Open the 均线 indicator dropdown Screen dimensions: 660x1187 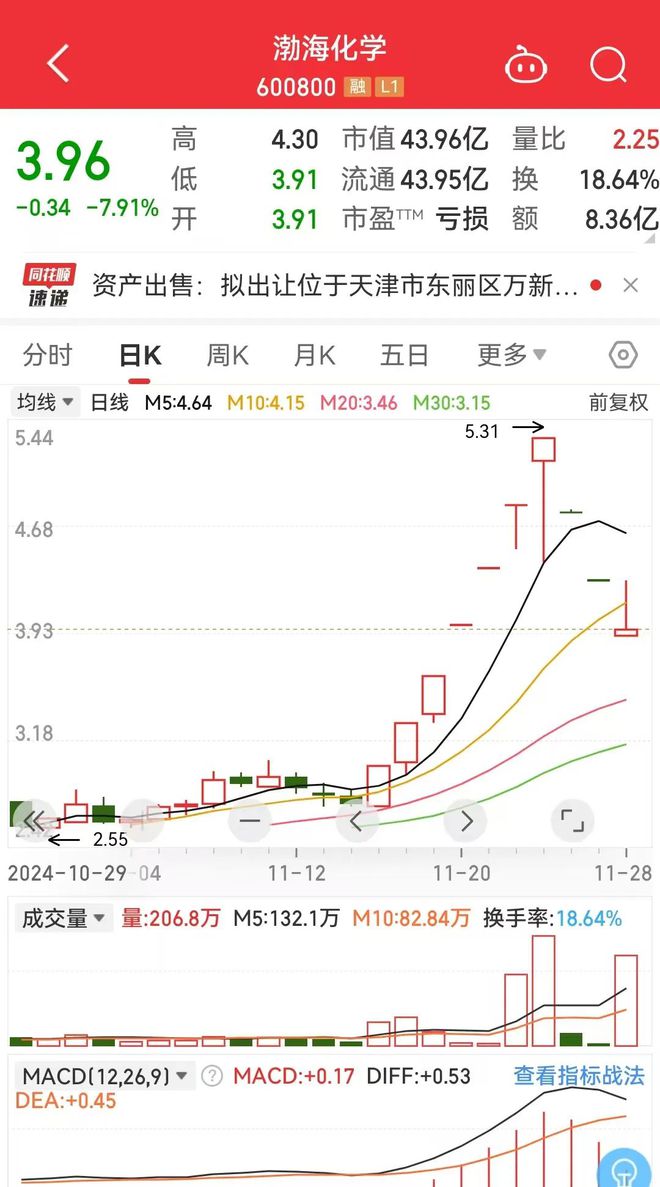pyautogui.click(x=46, y=402)
